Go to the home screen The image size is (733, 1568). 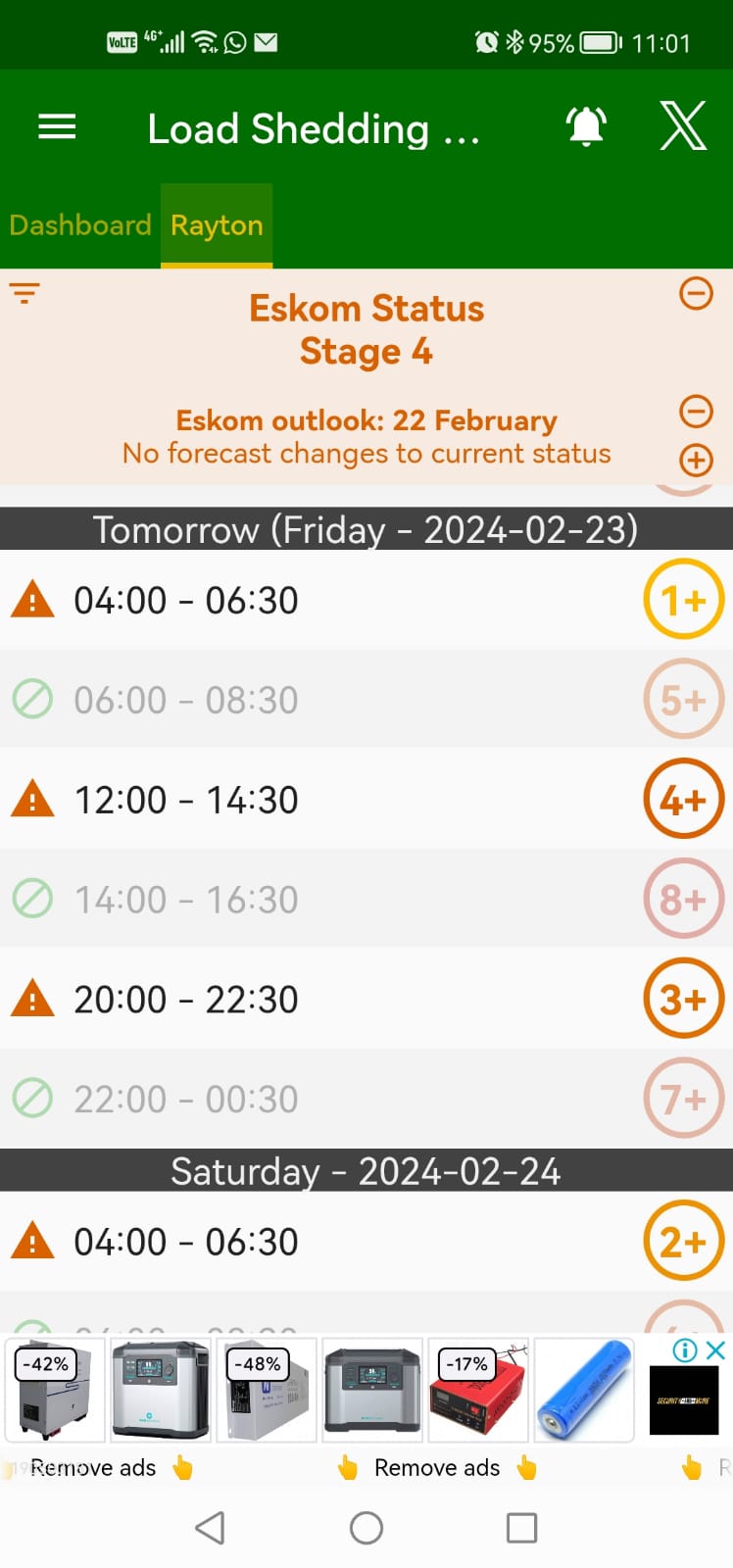pos(366,1528)
